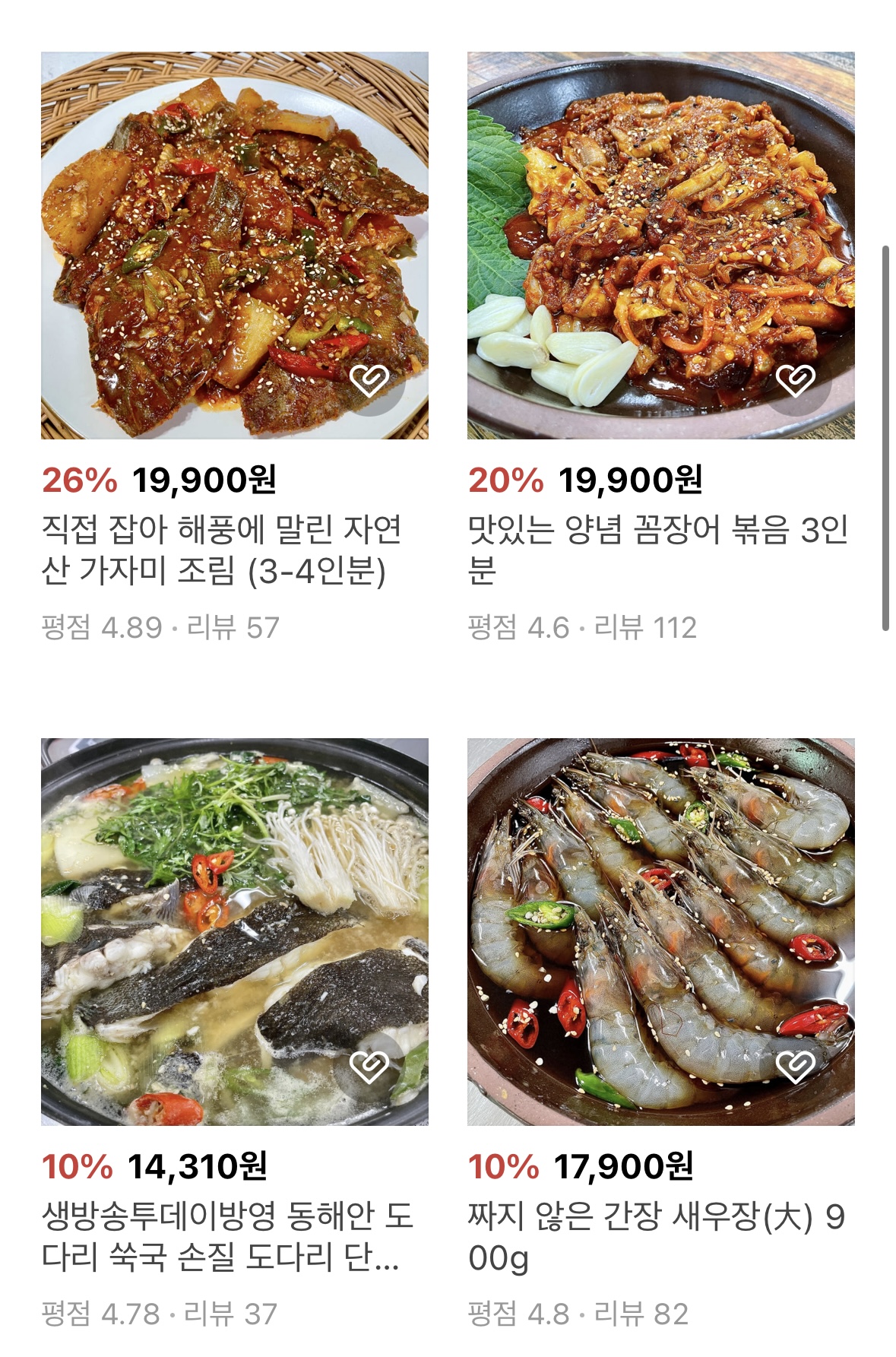This screenshot has height=1357, width=896.
Task: Open the 도다리 쑥국 product
Action: click(234, 931)
